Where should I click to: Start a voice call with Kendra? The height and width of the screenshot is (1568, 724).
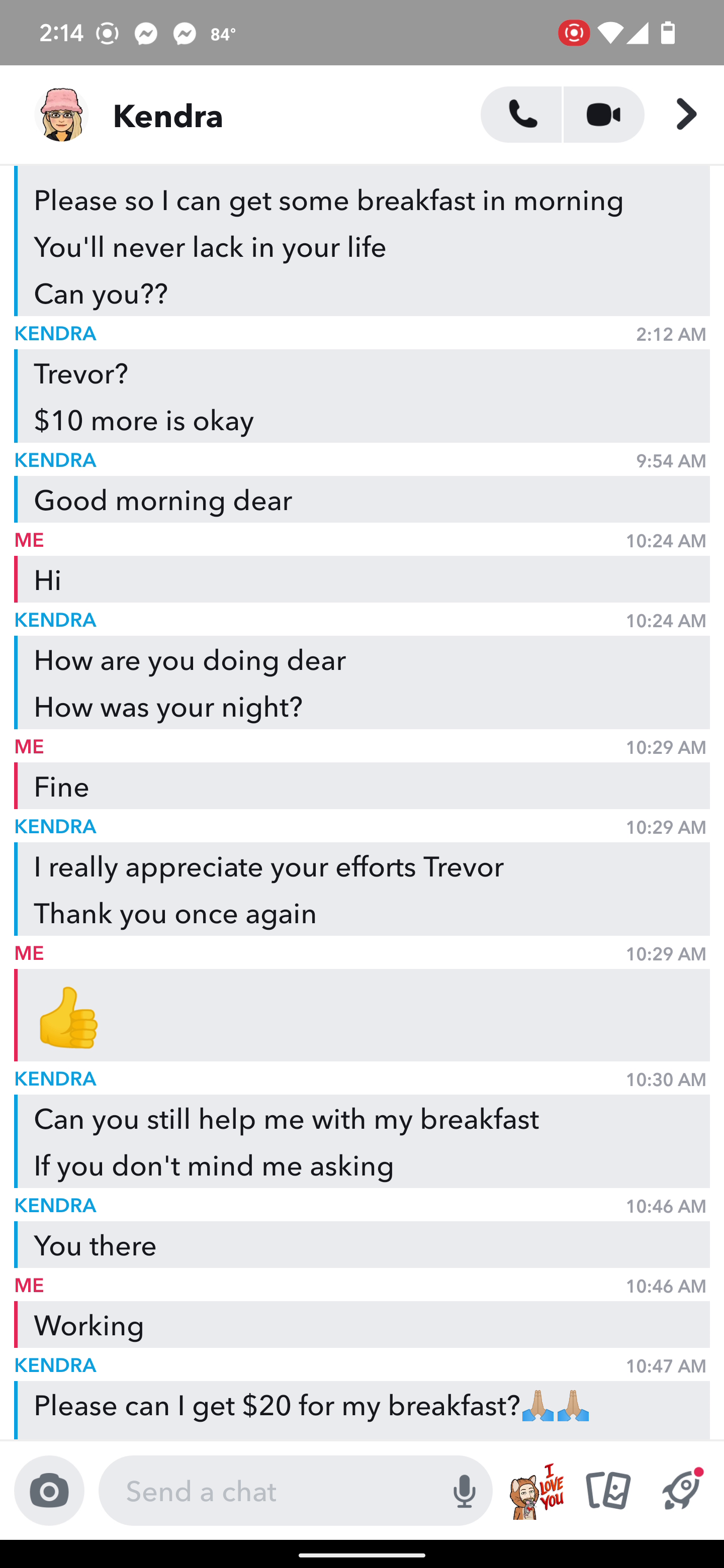point(521,115)
